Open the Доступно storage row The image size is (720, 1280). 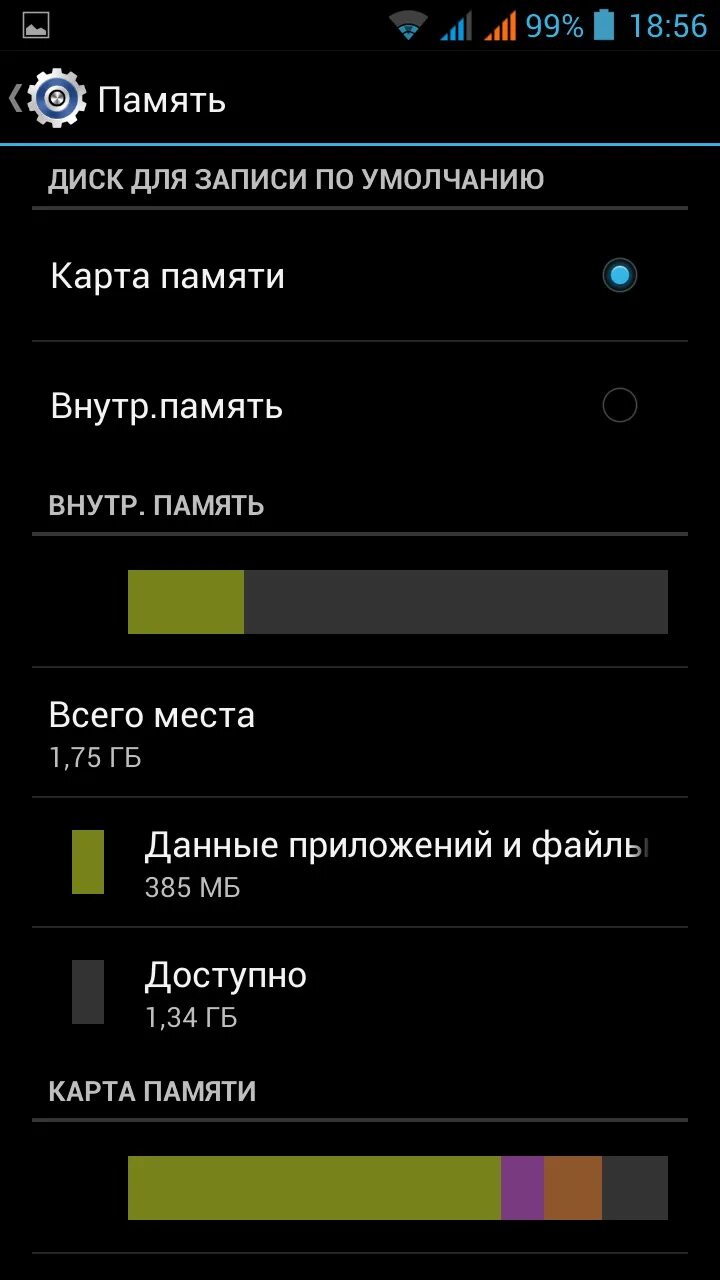point(360,992)
